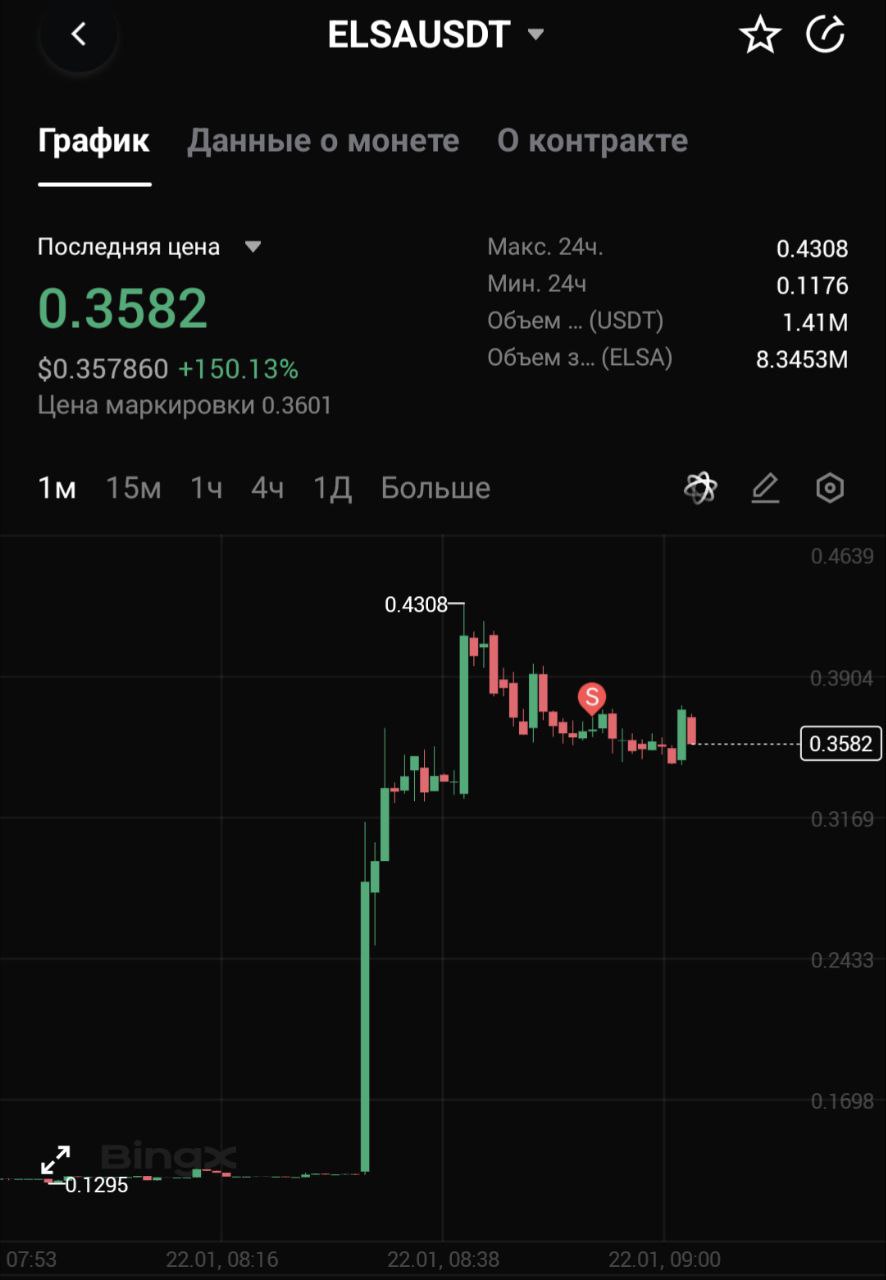Go back using the top-left arrow
The image size is (886, 1280).
[x=78, y=35]
